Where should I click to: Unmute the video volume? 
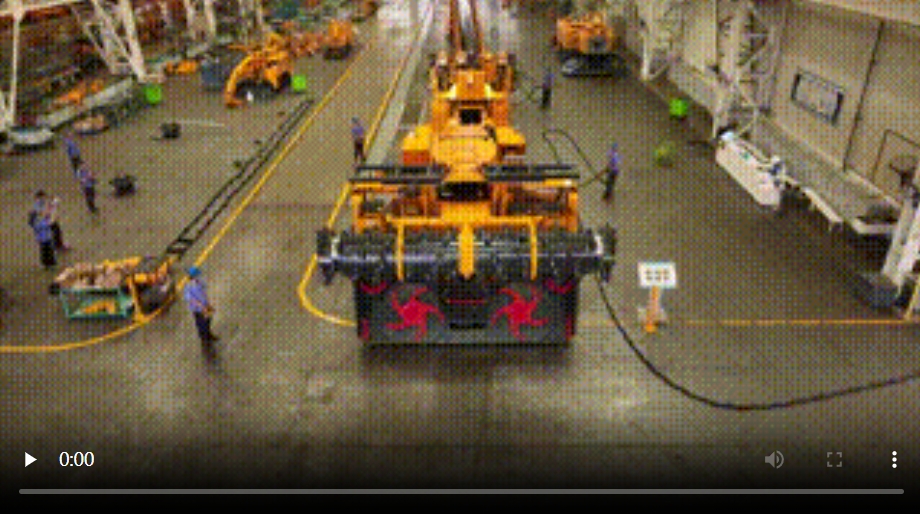coord(774,459)
